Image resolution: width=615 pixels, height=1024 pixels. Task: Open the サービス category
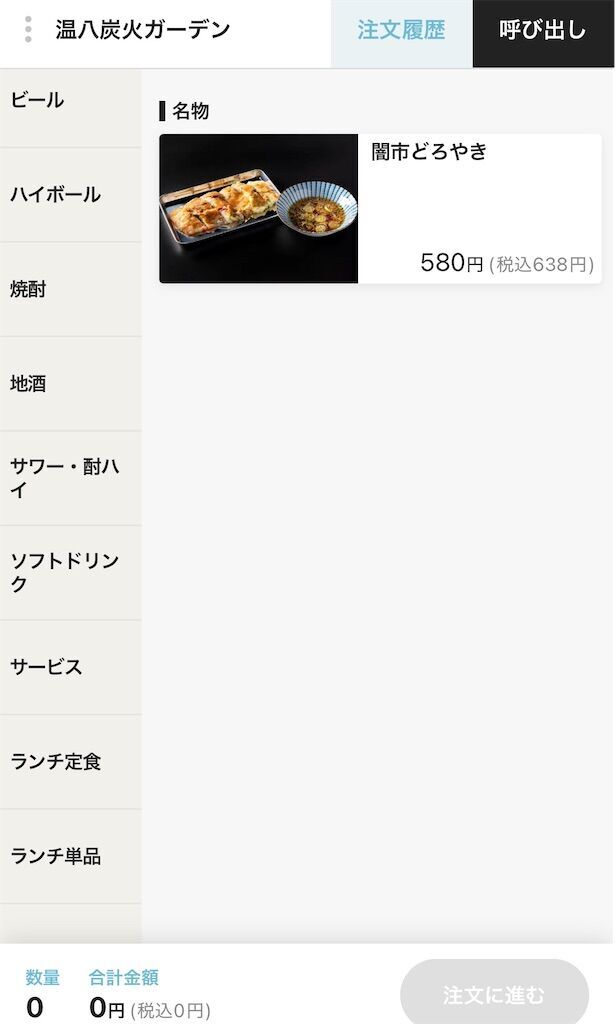tap(71, 667)
